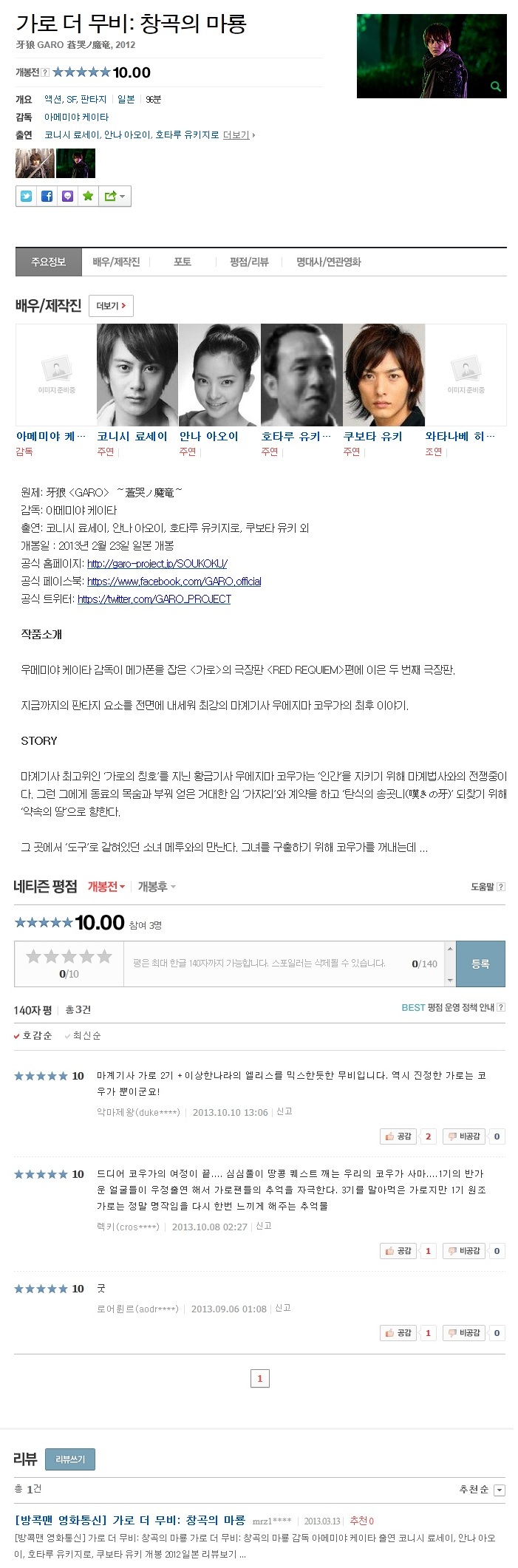The width and height of the screenshot is (518, 1568).
Task: Tap 공감 on 악마제왕's comment
Action: click(x=398, y=1136)
